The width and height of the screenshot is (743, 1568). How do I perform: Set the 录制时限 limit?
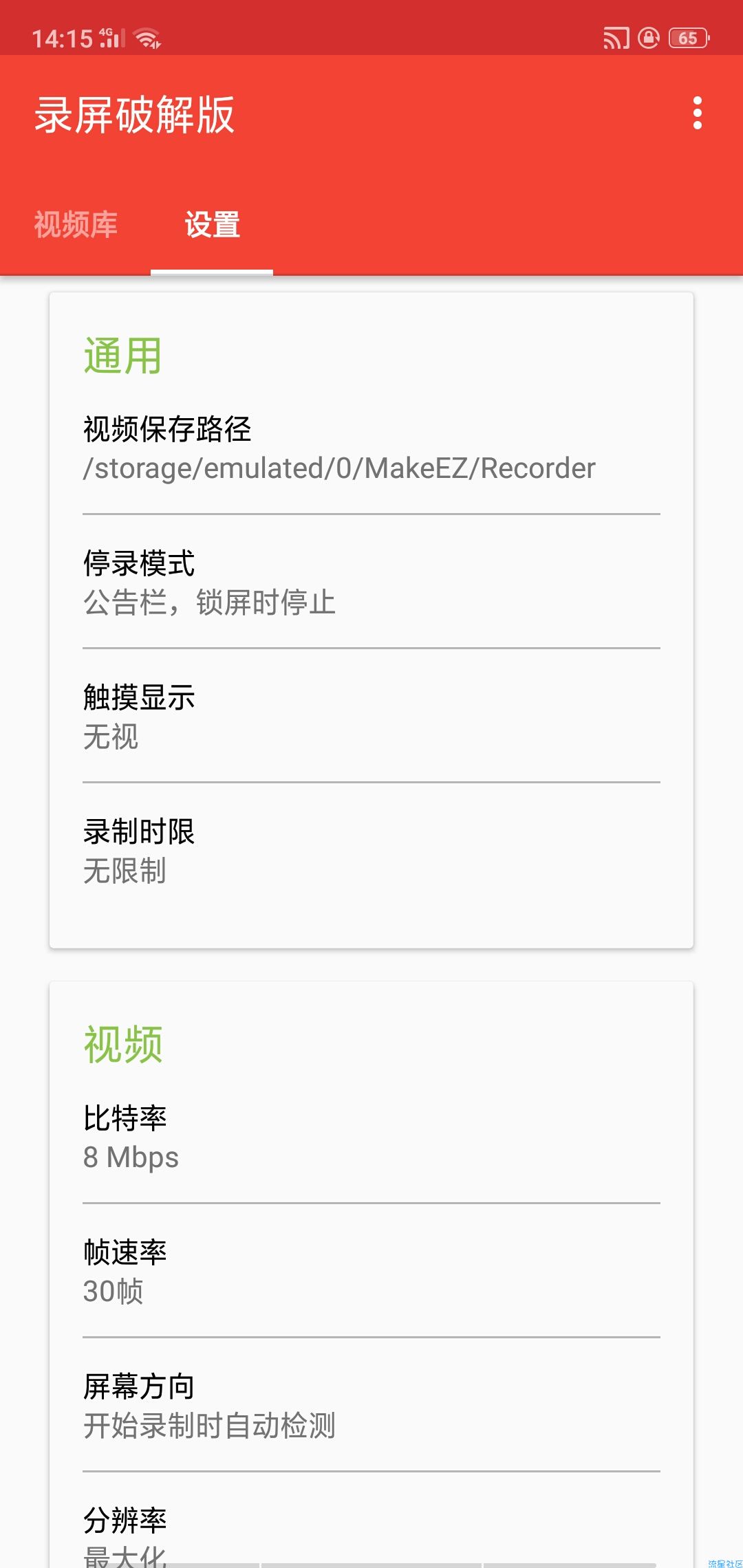point(371,850)
